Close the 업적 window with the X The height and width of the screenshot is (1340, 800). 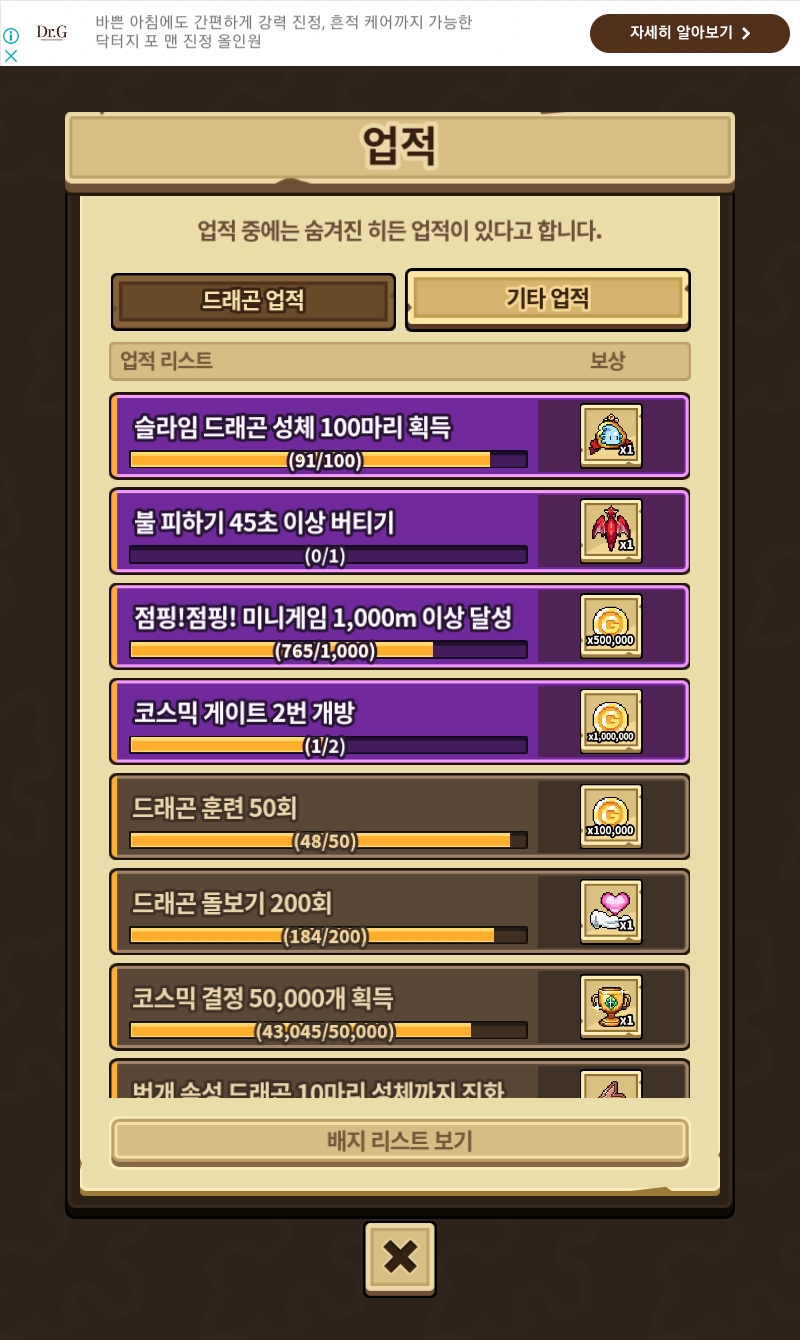pyautogui.click(x=399, y=1258)
